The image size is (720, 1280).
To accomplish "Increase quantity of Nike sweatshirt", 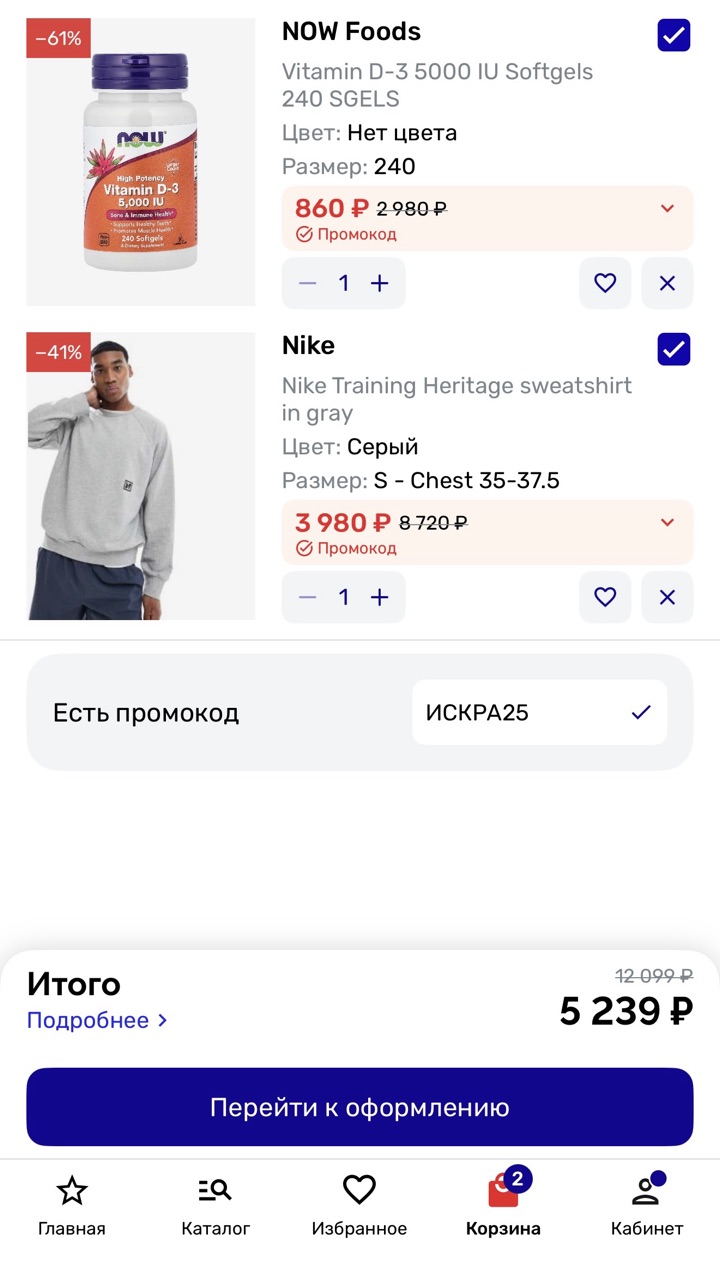I will click(x=380, y=597).
